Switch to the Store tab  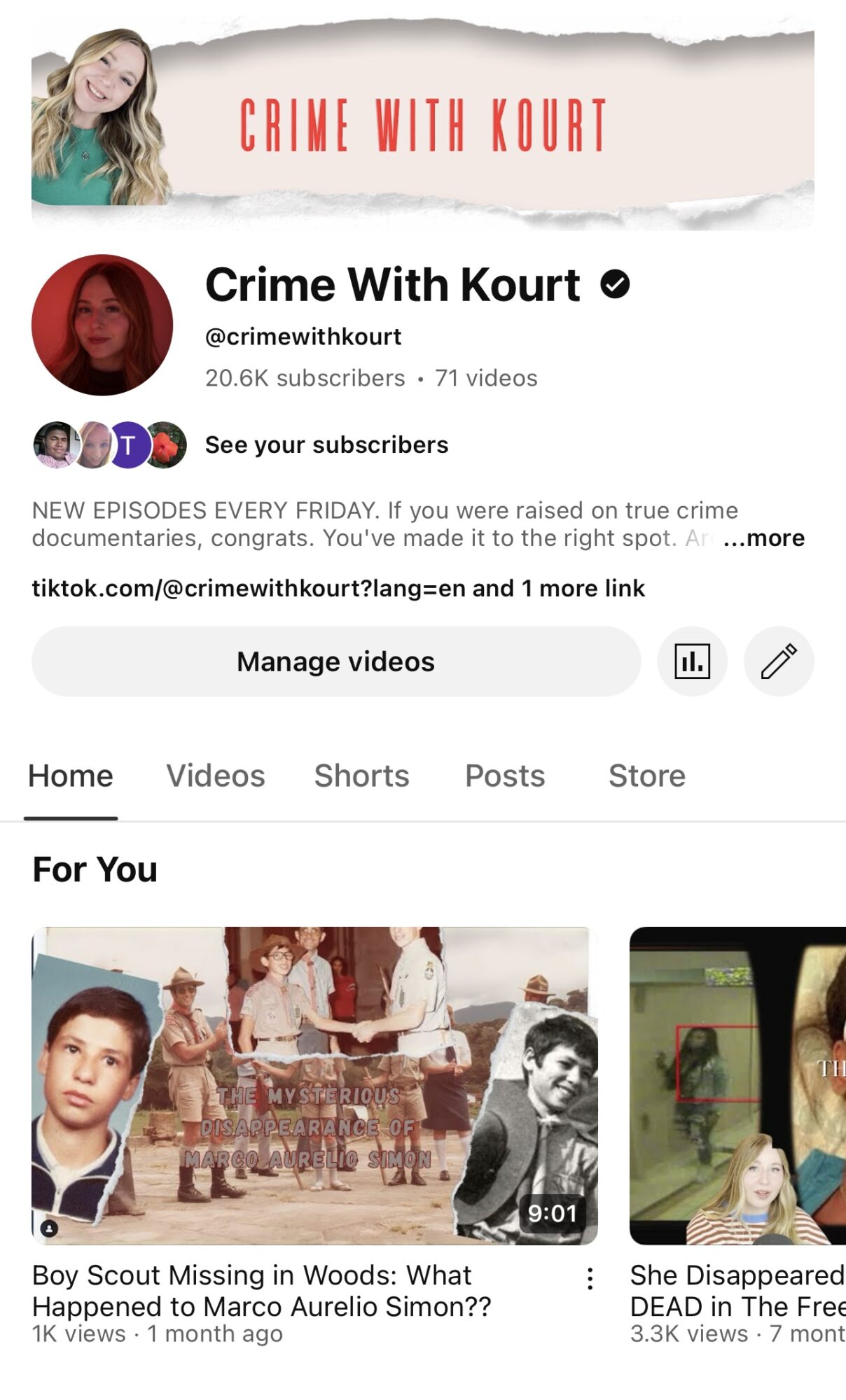click(x=646, y=776)
